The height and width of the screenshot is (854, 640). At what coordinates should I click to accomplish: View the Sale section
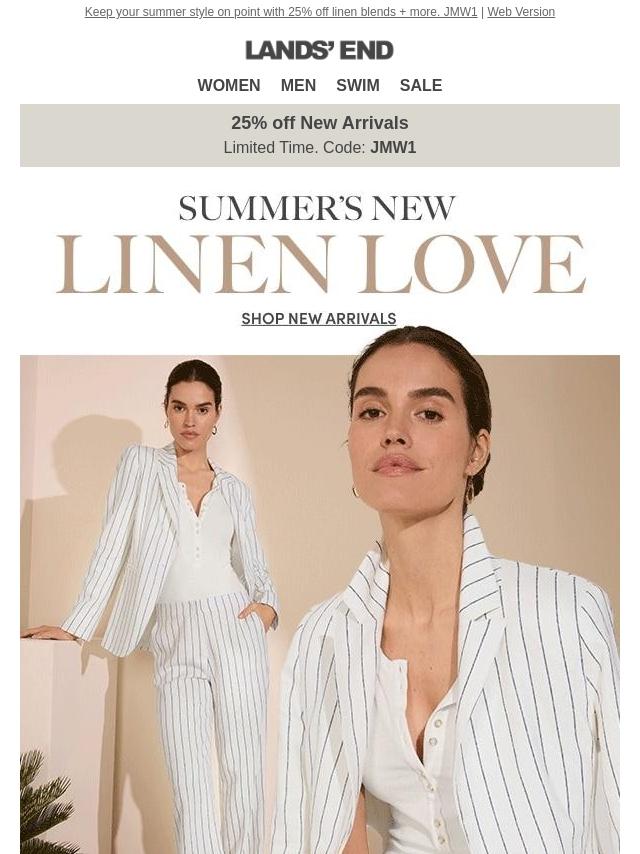tap(420, 86)
